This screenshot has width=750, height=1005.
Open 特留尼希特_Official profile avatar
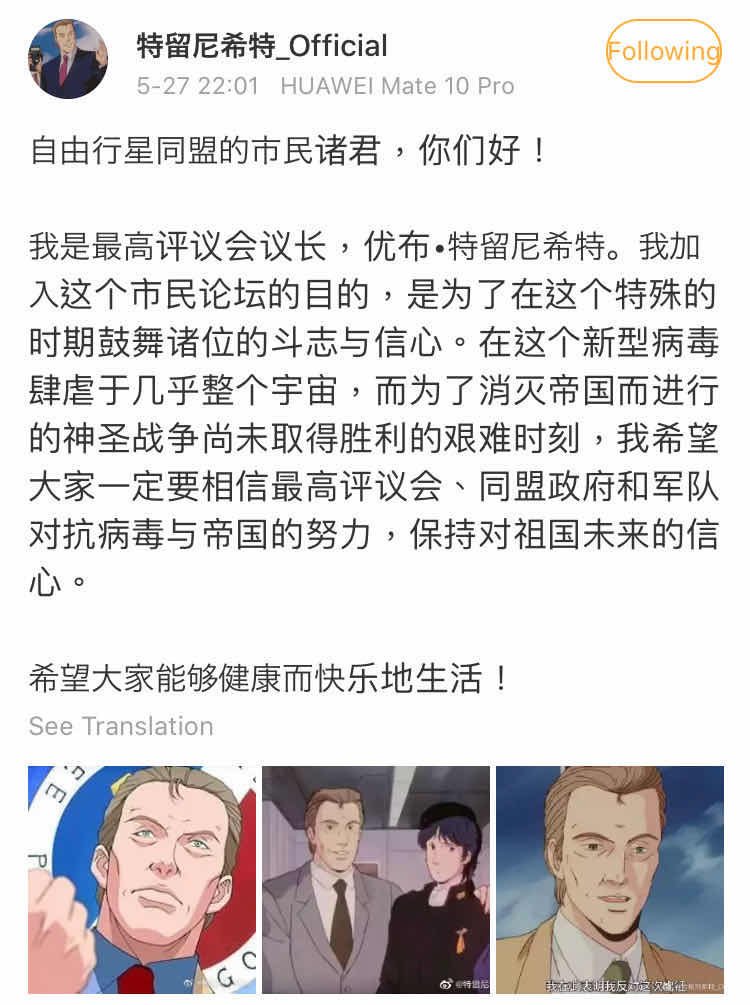point(68,59)
